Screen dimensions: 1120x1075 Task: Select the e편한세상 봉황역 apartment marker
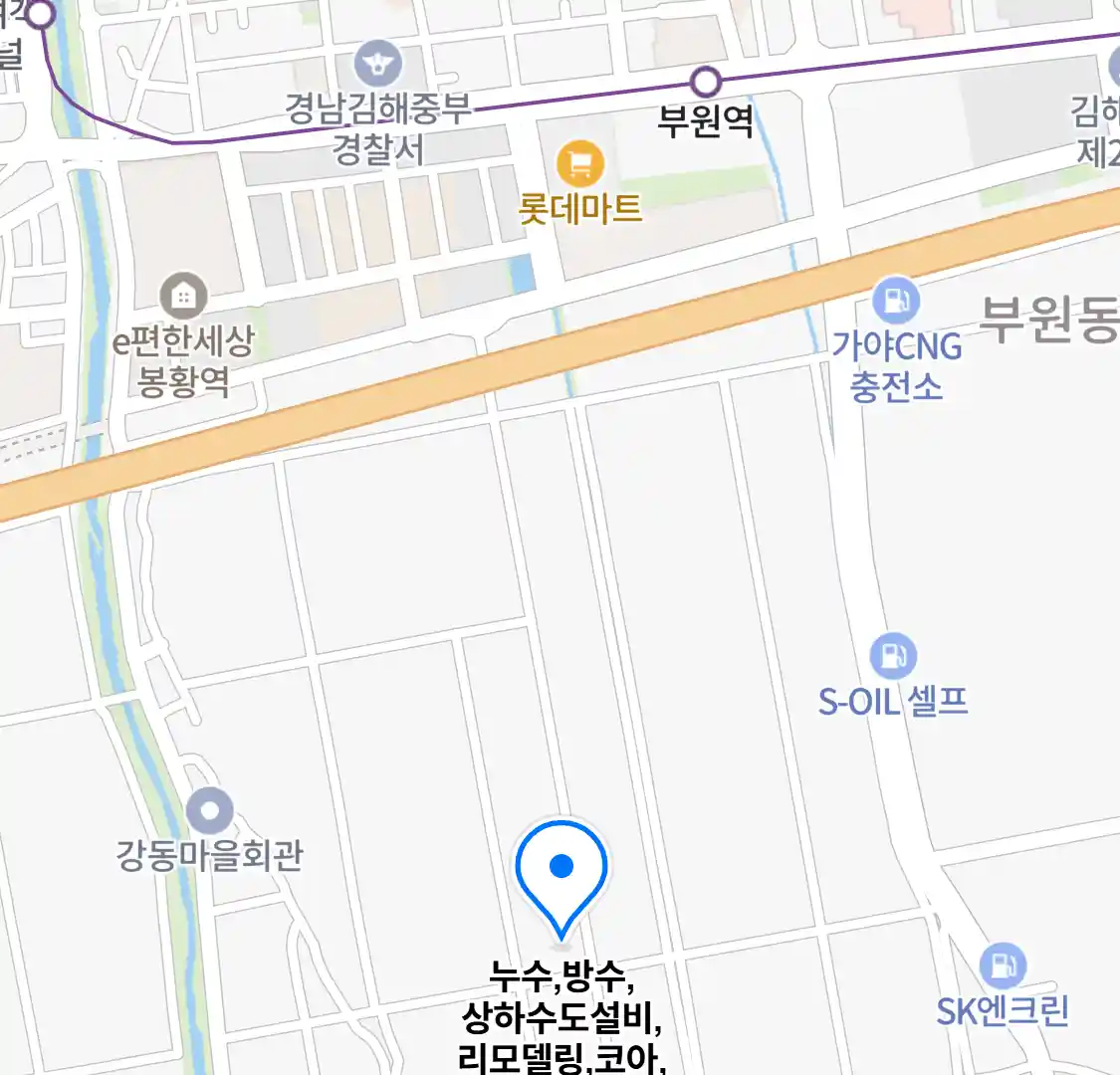pos(183,296)
